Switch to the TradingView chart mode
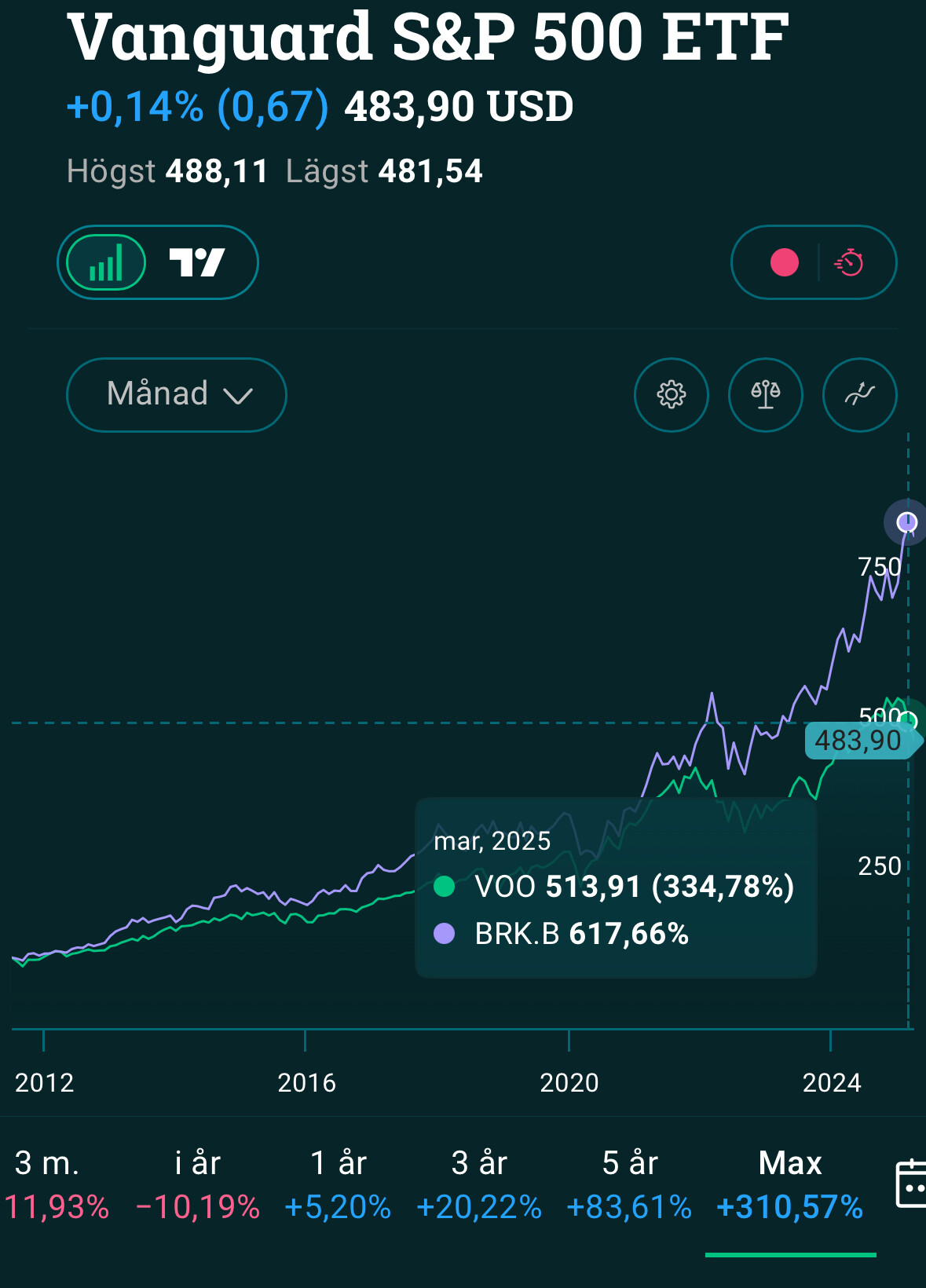Viewport: 926px width, 1288px height. point(197,262)
